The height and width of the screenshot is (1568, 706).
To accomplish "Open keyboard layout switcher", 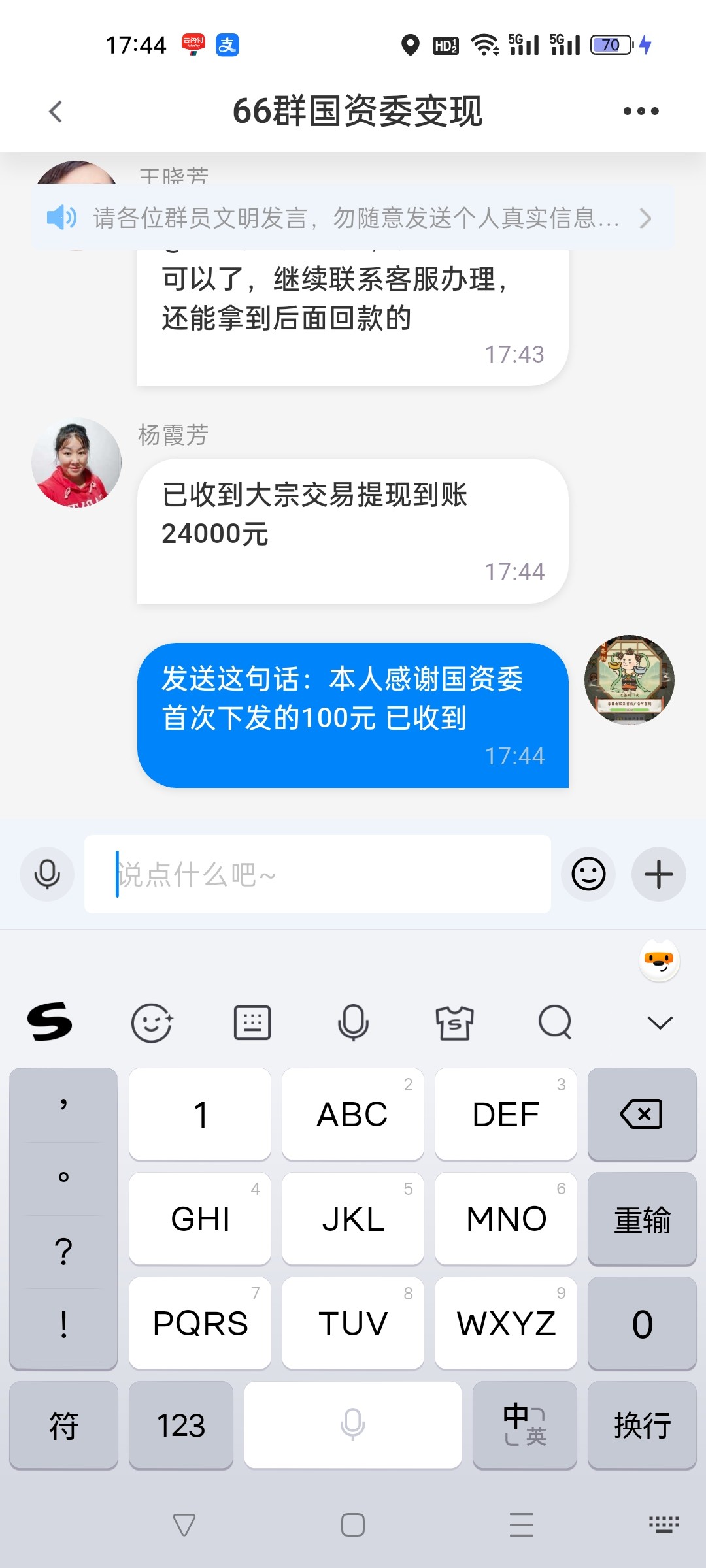I will click(252, 1022).
